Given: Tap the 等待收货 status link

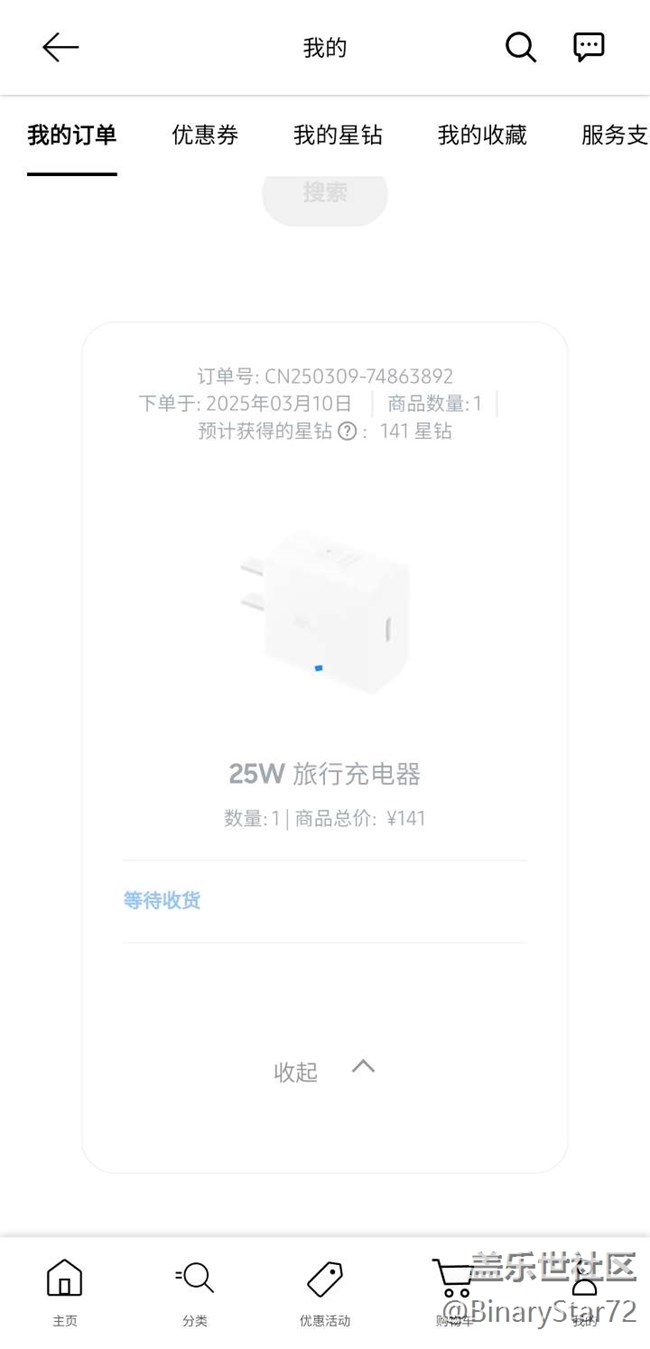Looking at the screenshot, I should [162, 900].
